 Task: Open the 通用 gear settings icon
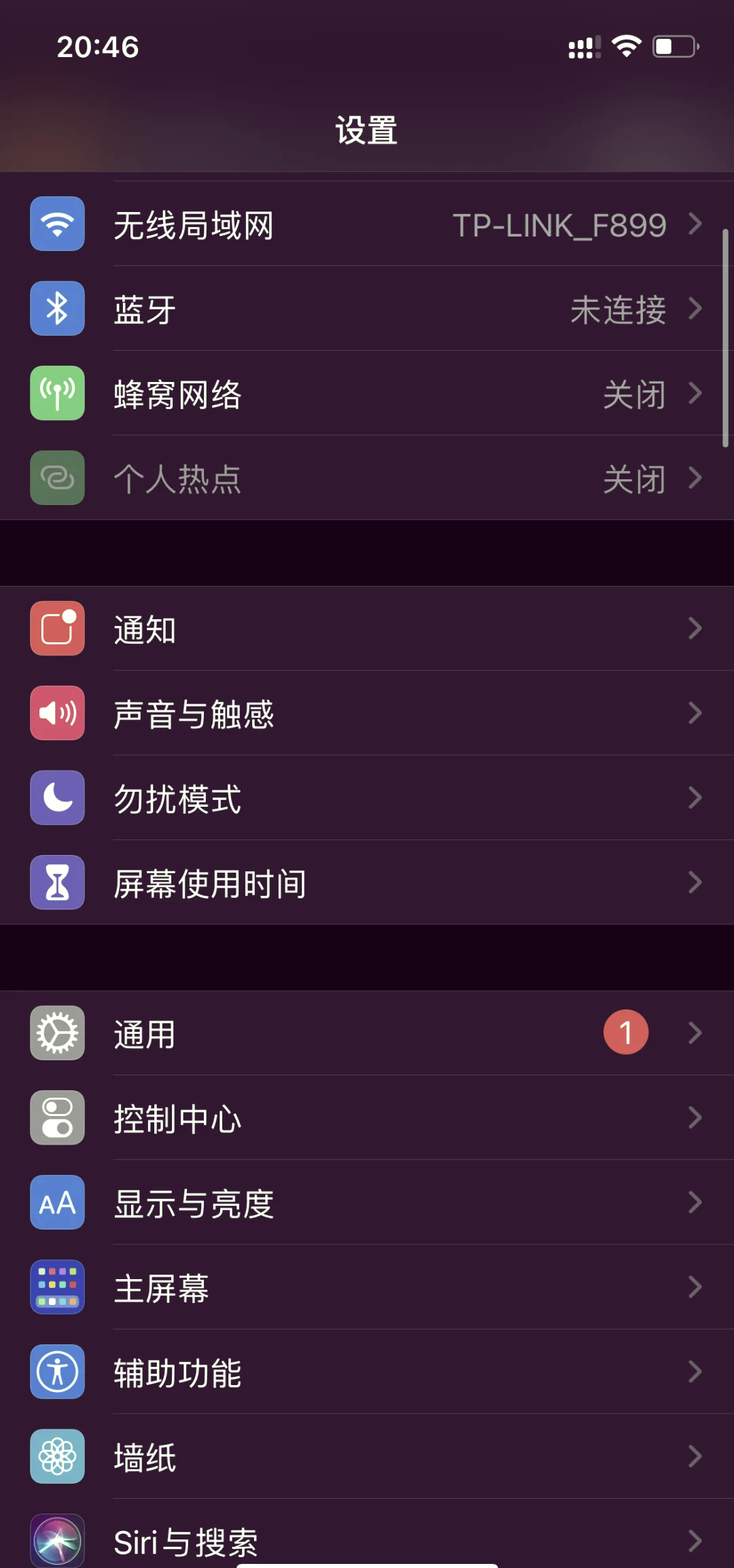click(x=57, y=1032)
